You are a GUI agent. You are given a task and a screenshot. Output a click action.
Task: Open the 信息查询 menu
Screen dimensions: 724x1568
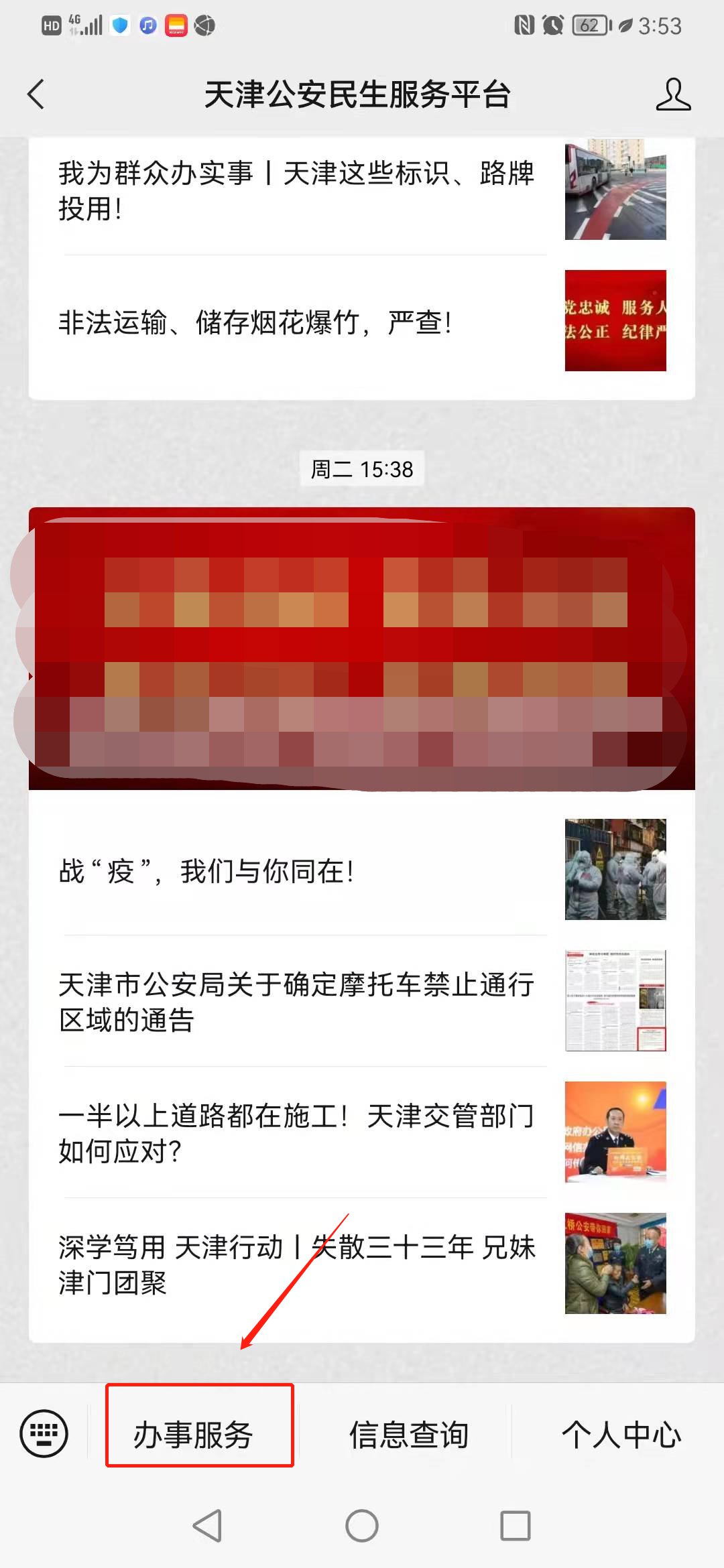click(x=408, y=1434)
